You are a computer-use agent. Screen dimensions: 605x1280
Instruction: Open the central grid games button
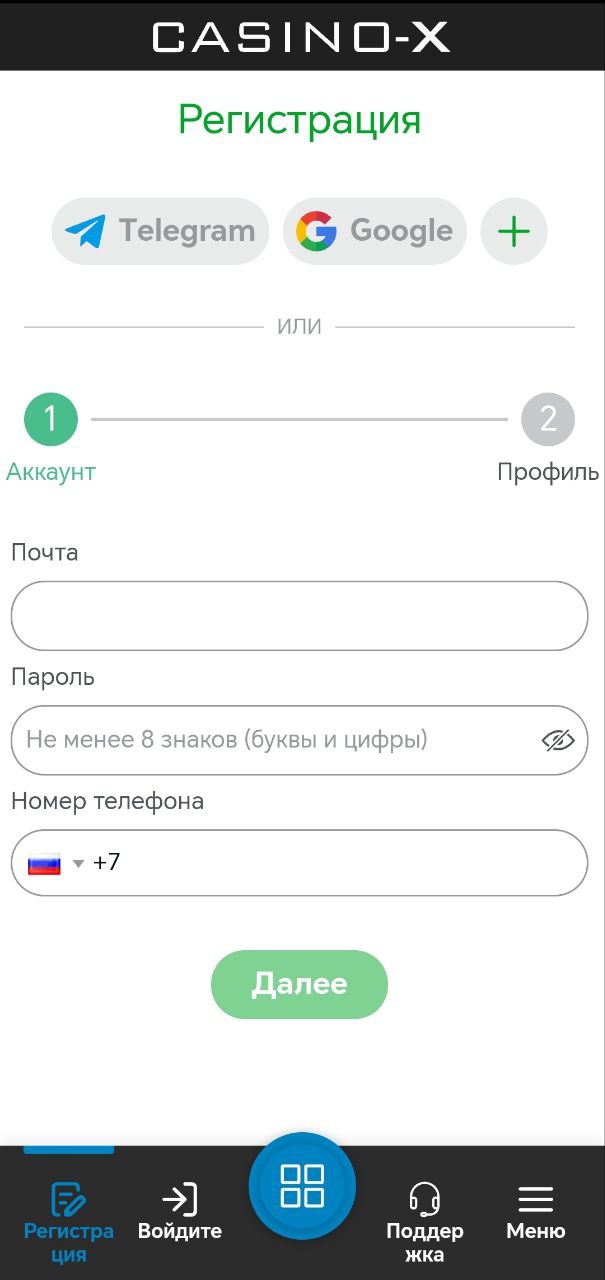pyautogui.click(x=302, y=1186)
